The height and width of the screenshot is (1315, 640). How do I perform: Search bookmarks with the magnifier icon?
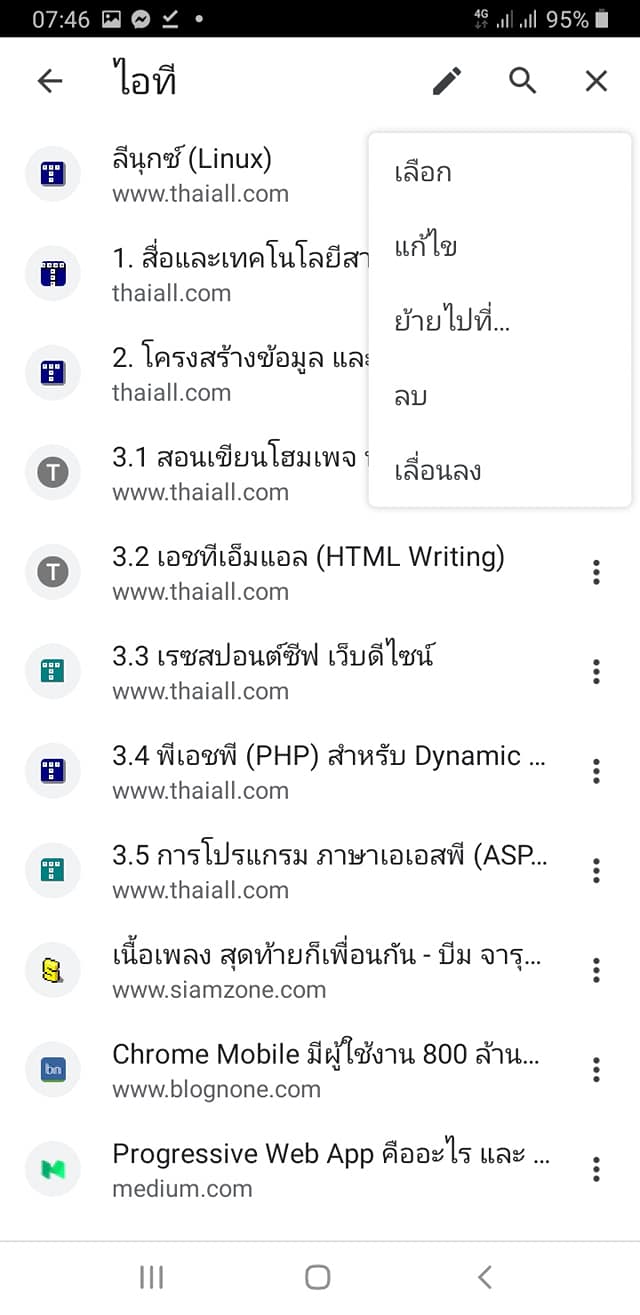coord(522,81)
